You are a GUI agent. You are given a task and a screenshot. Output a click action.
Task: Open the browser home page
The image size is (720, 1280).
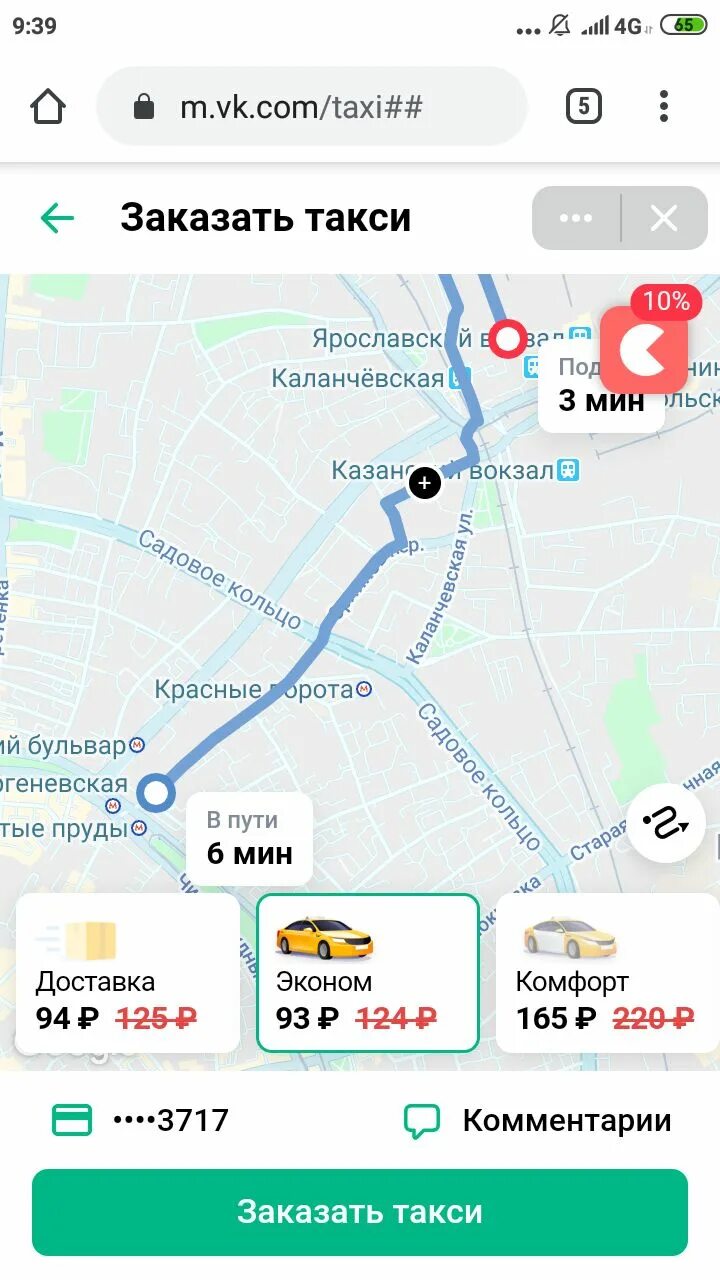pos(48,106)
